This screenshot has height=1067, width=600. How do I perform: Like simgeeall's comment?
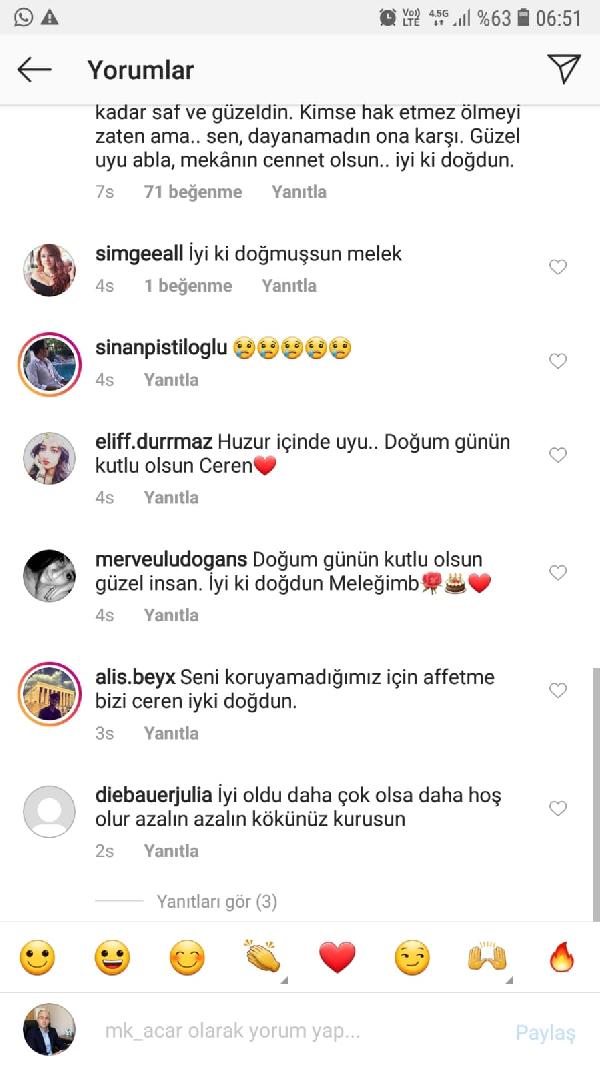(558, 267)
